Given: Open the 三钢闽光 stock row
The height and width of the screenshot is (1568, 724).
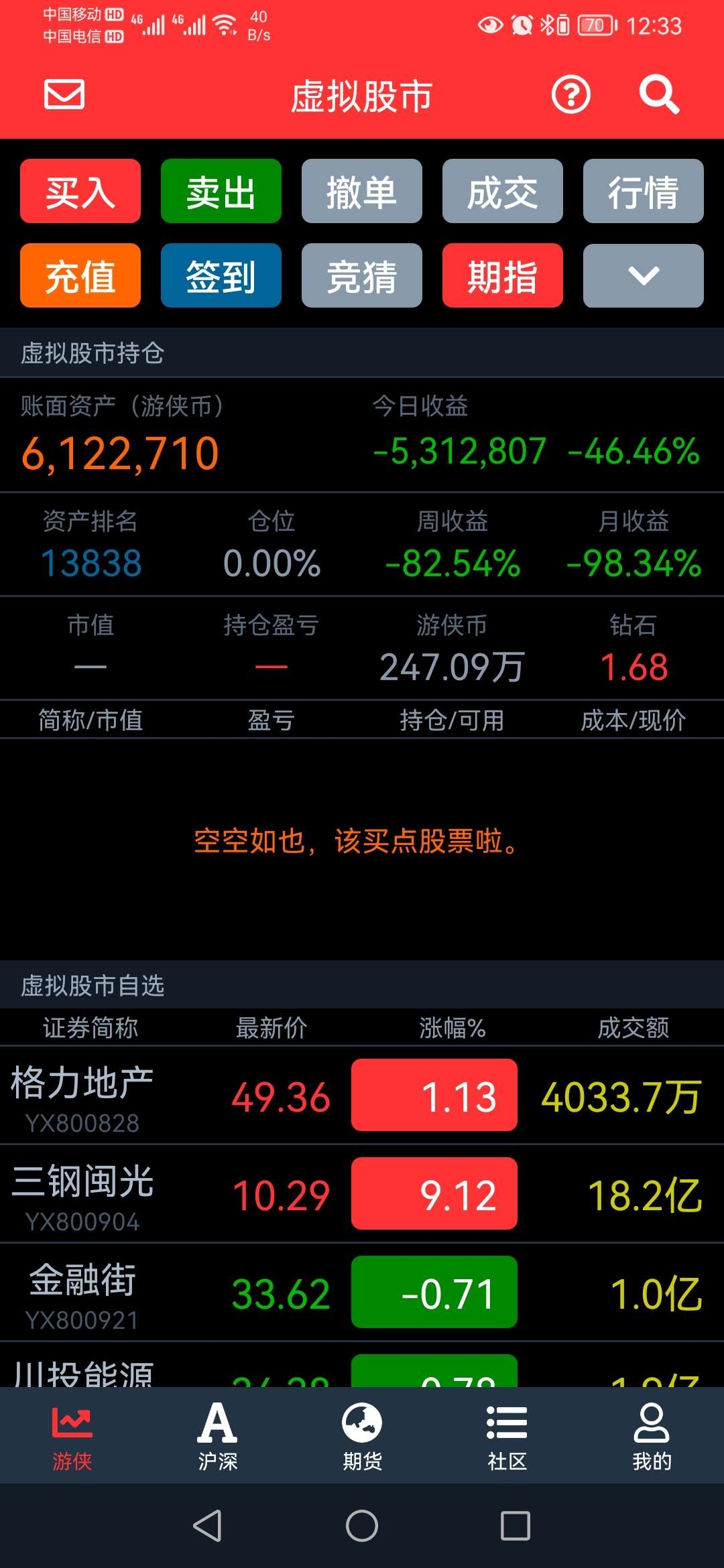Looking at the screenshot, I should coord(362,1193).
